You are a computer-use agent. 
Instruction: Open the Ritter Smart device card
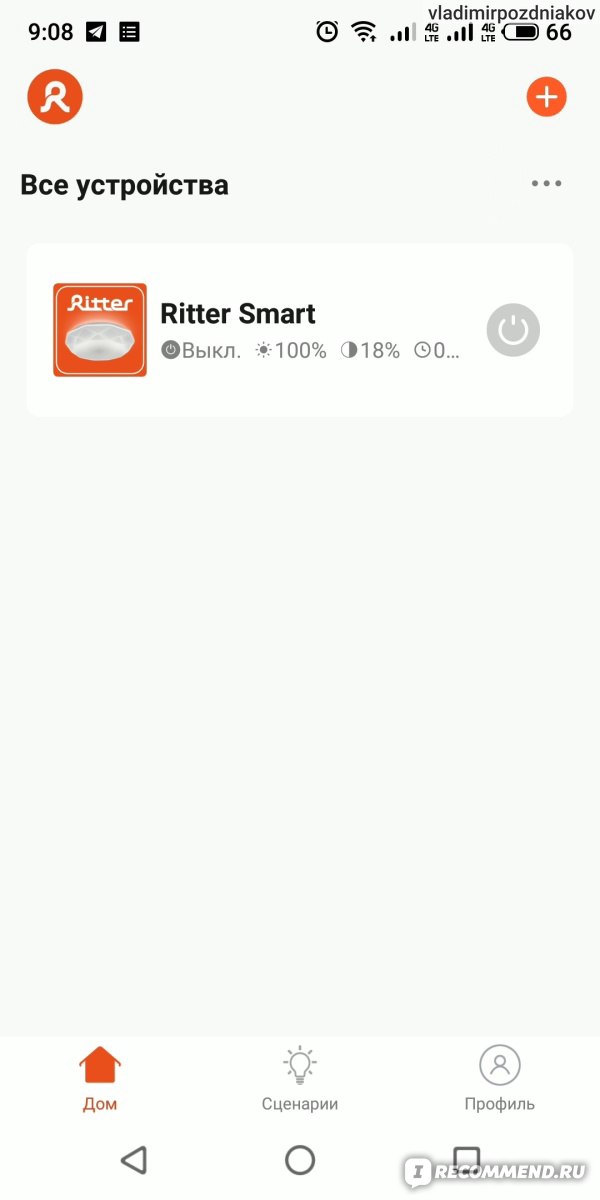click(300, 330)
